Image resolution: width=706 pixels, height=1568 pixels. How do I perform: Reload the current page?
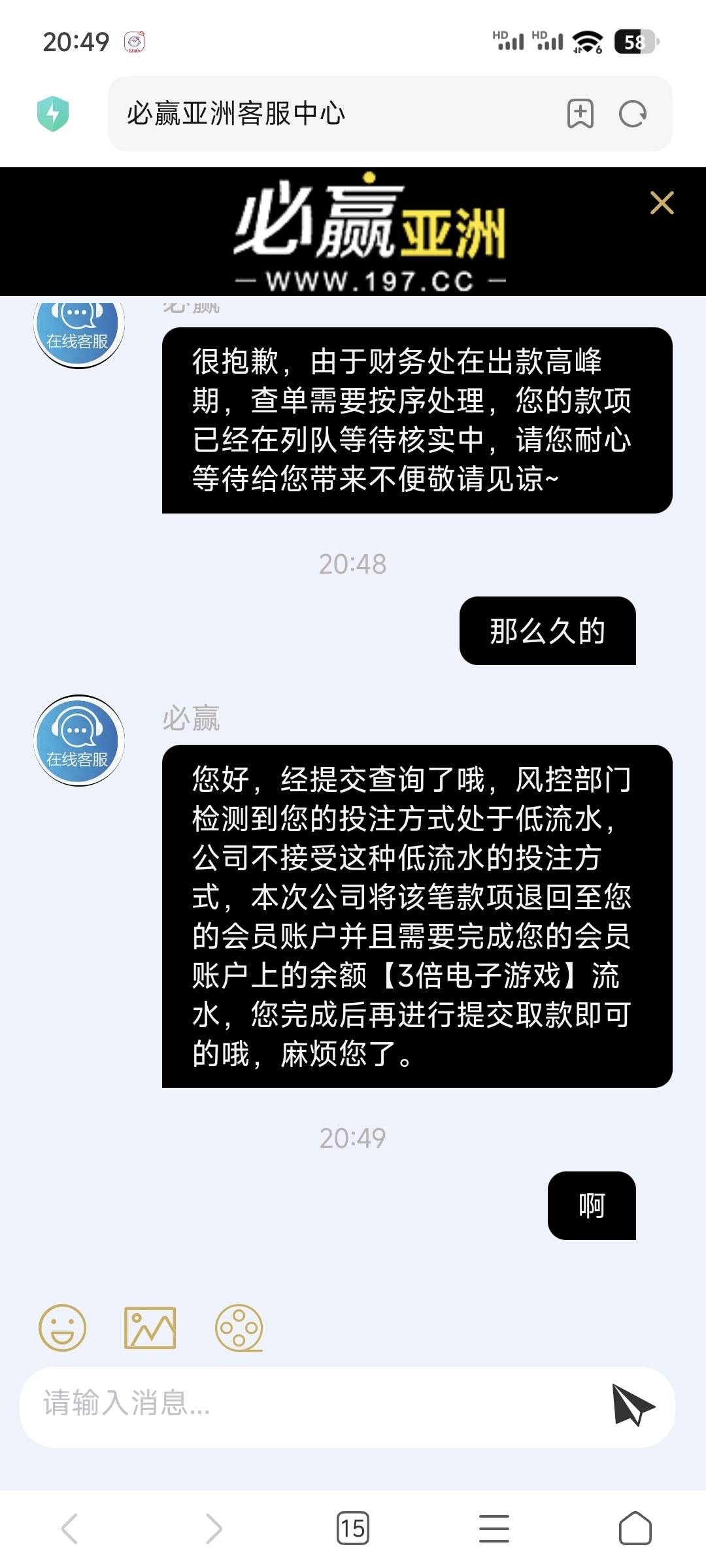pos(632,114)
